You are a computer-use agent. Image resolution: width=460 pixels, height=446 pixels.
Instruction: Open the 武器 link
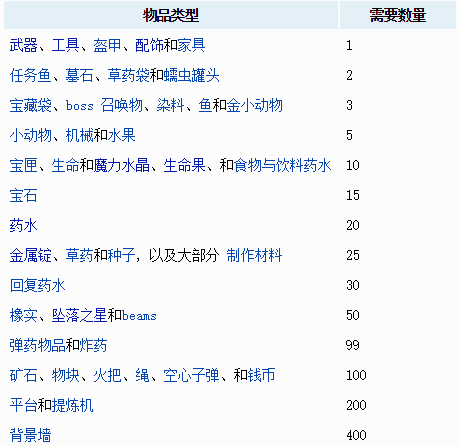(x=23, y=45)
